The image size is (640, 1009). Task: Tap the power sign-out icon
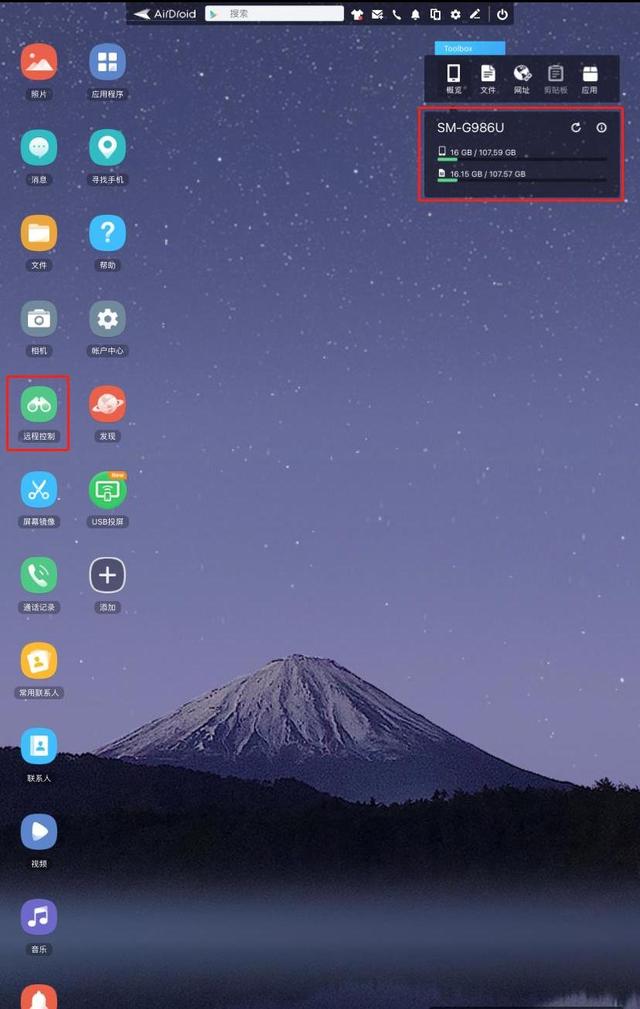coord(502,14)
